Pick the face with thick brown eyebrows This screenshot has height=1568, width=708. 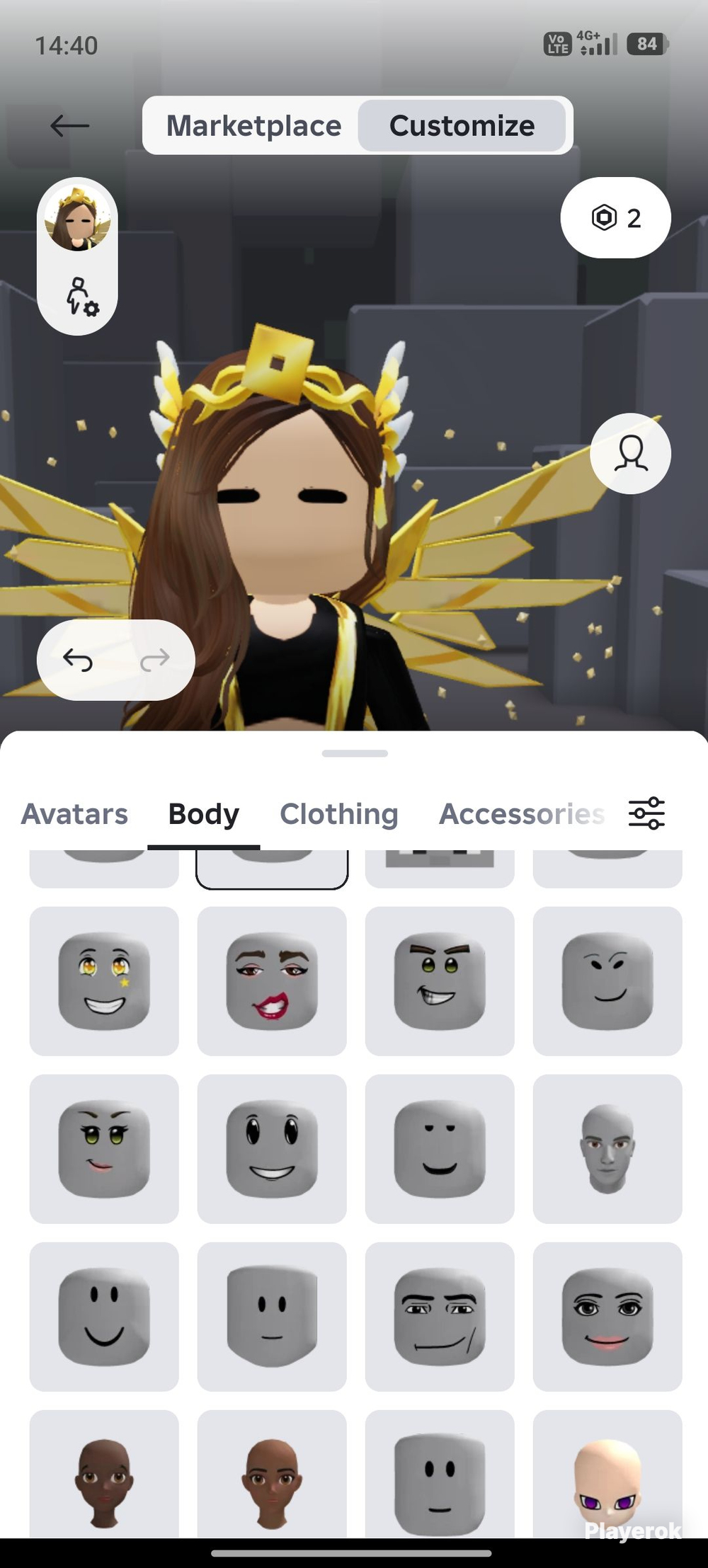pos(440,981)
